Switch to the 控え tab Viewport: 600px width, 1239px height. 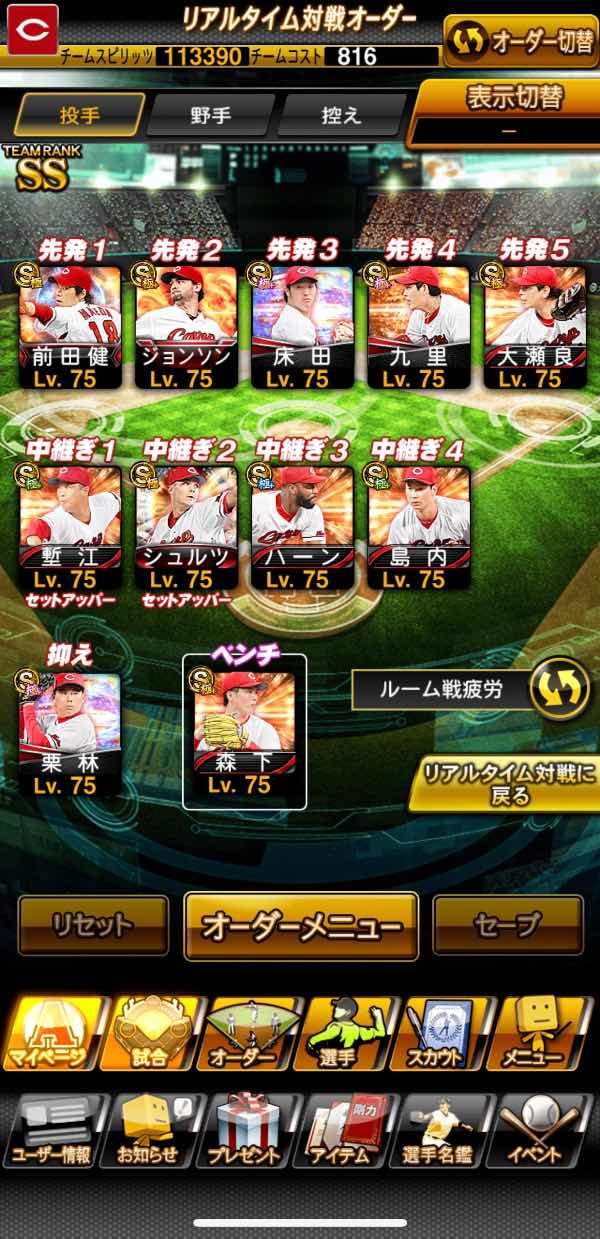(x=341, y=115)
